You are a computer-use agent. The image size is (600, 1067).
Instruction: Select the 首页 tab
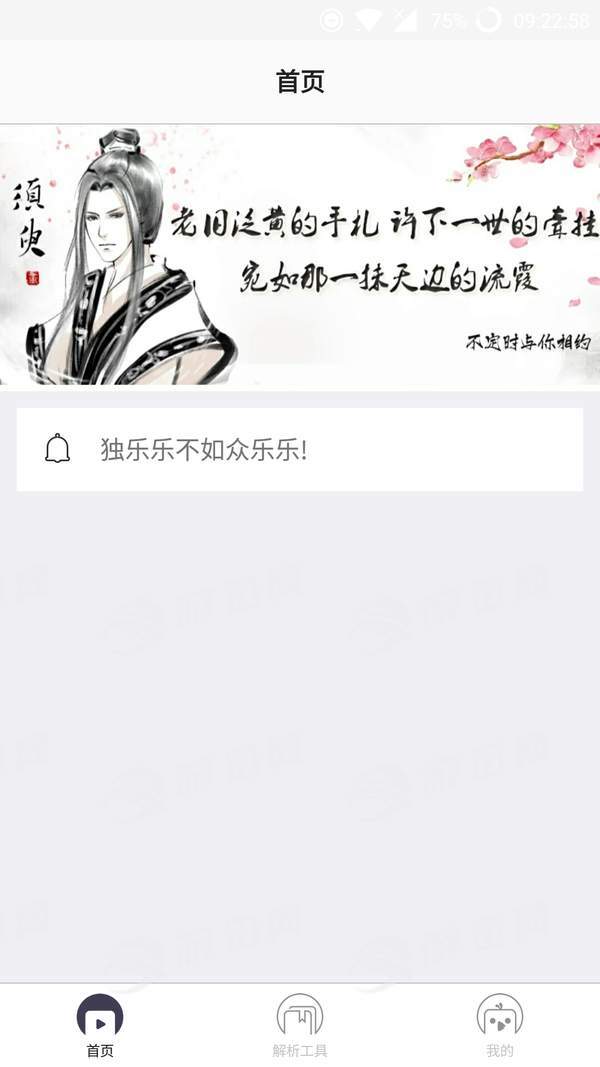pyautogui.click(x=100, y=1026)
